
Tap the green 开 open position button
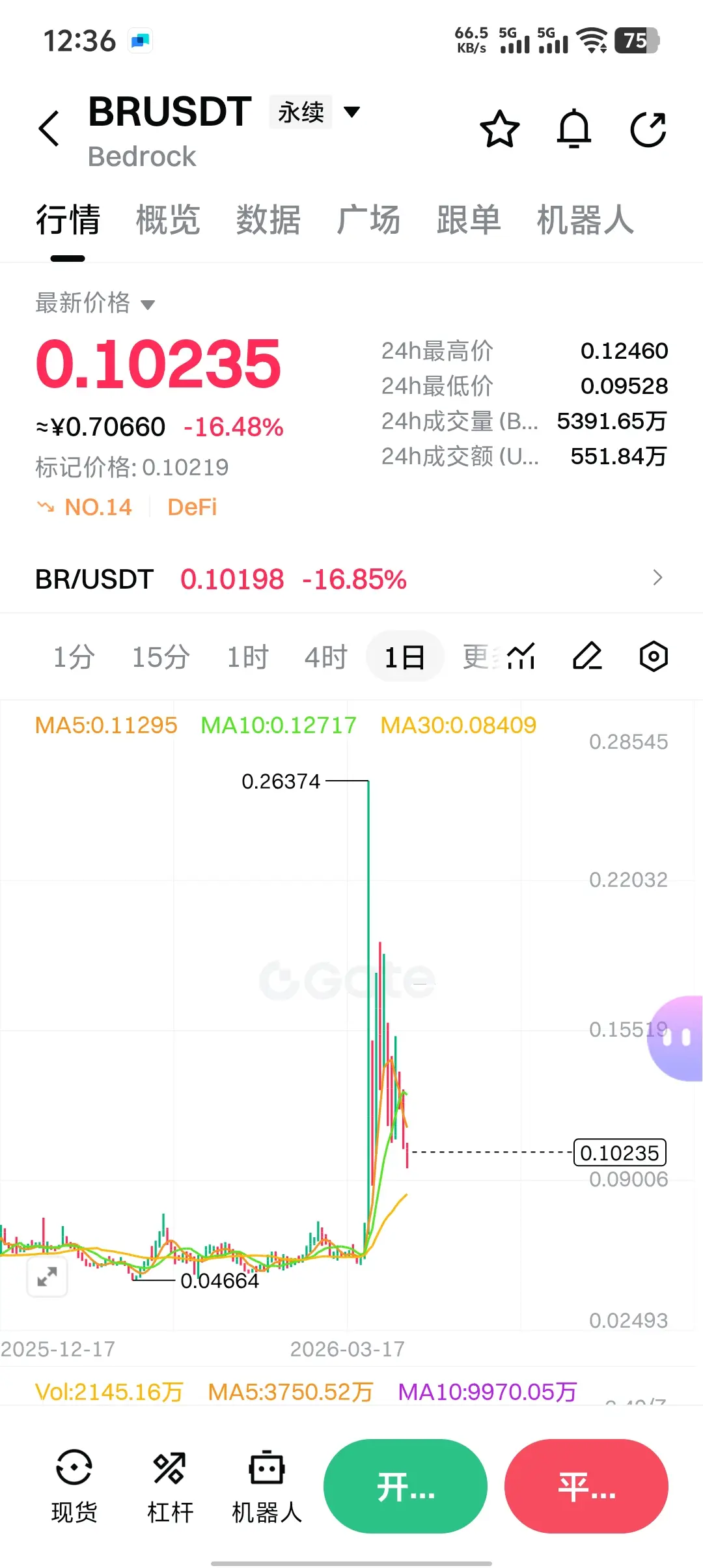click(405, 1487)
